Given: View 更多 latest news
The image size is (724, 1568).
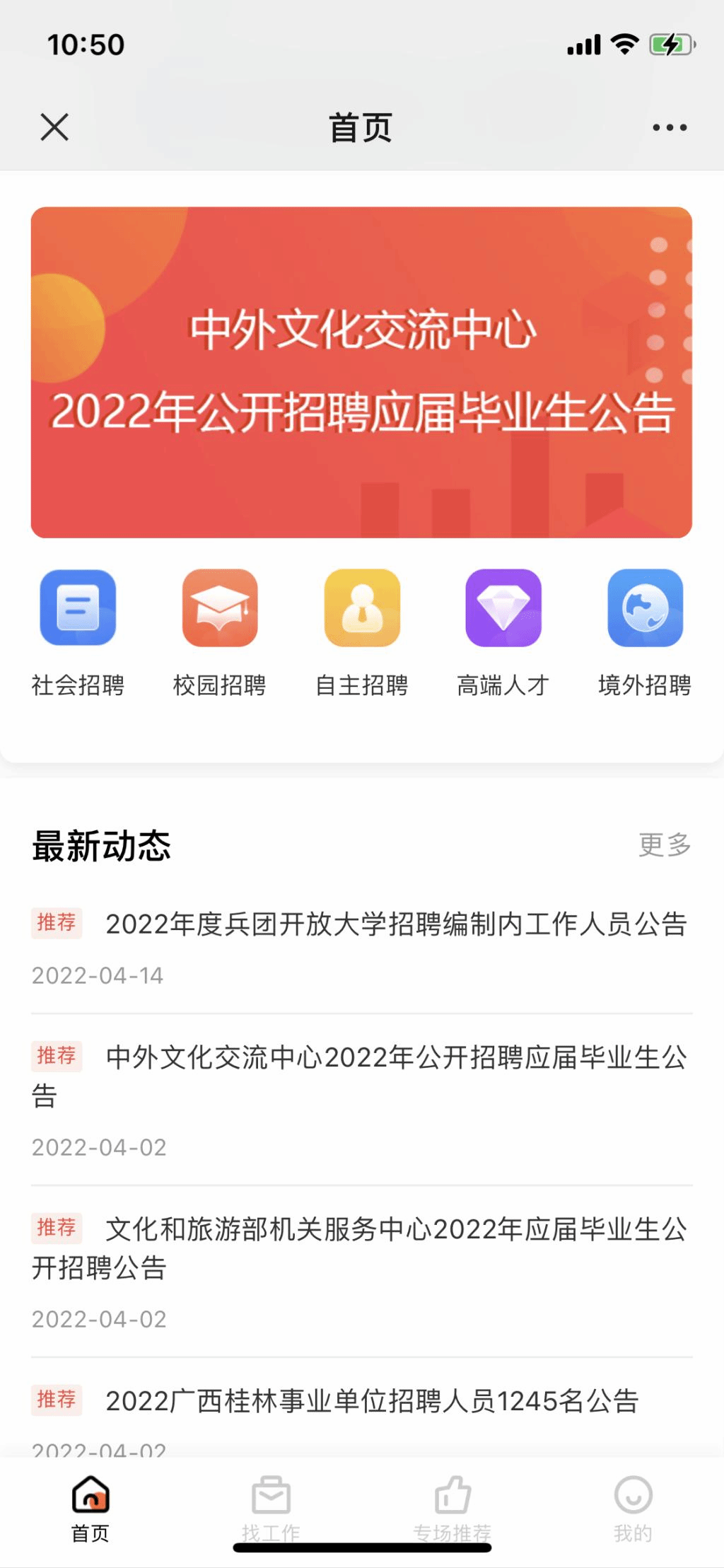Looking at the screenshot, I should point(664,844).
